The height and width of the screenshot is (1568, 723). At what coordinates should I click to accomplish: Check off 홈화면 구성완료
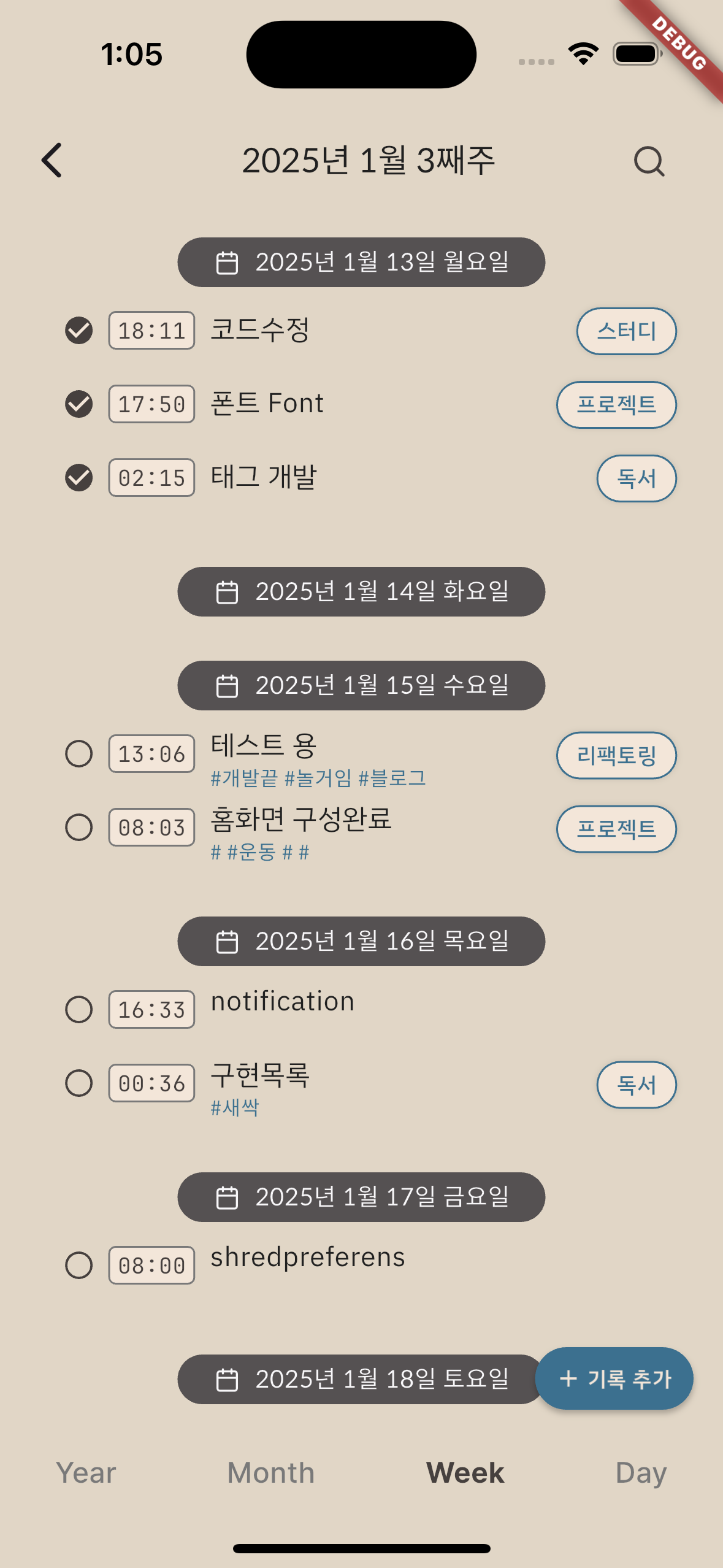(79, 828)
